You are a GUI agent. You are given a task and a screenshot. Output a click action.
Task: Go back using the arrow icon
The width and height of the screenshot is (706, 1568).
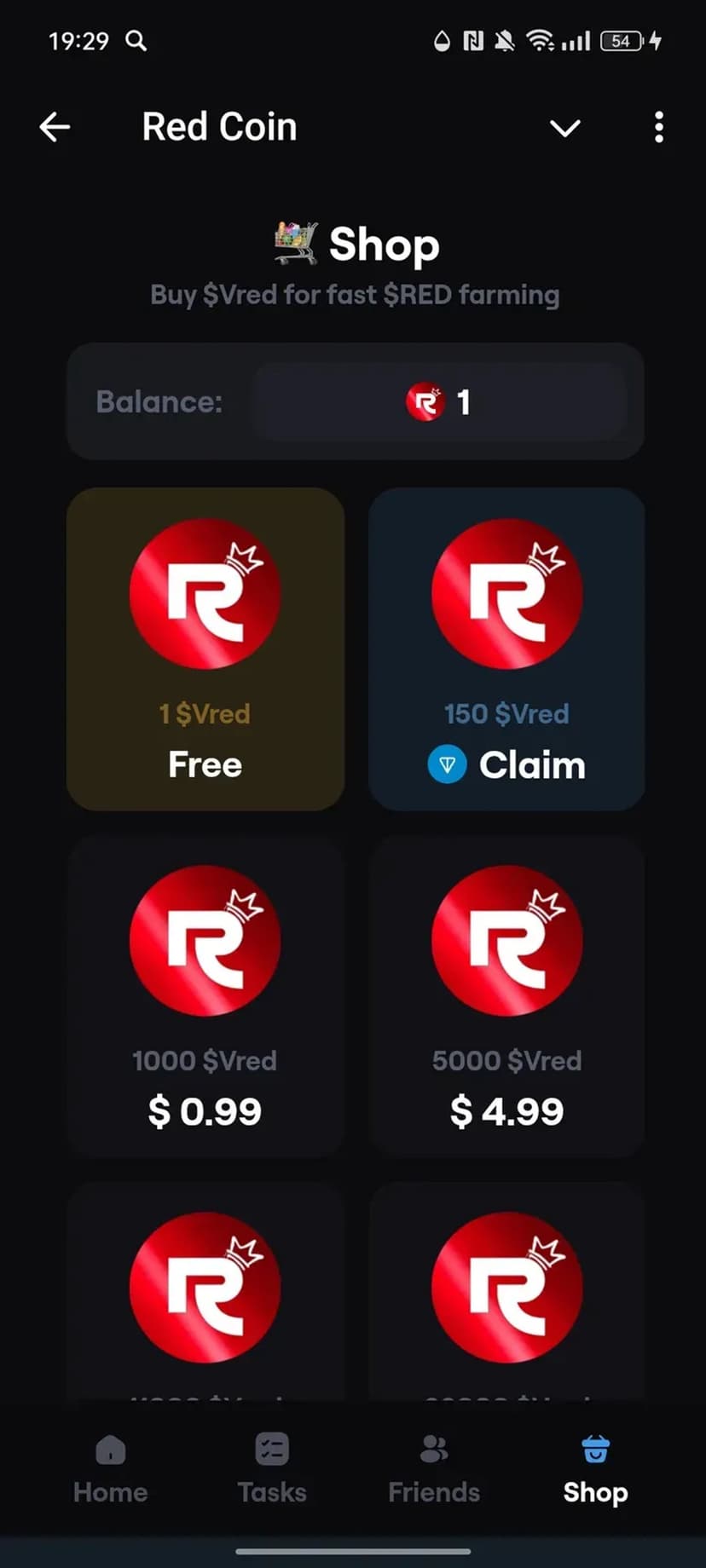[x=55, y=128]
